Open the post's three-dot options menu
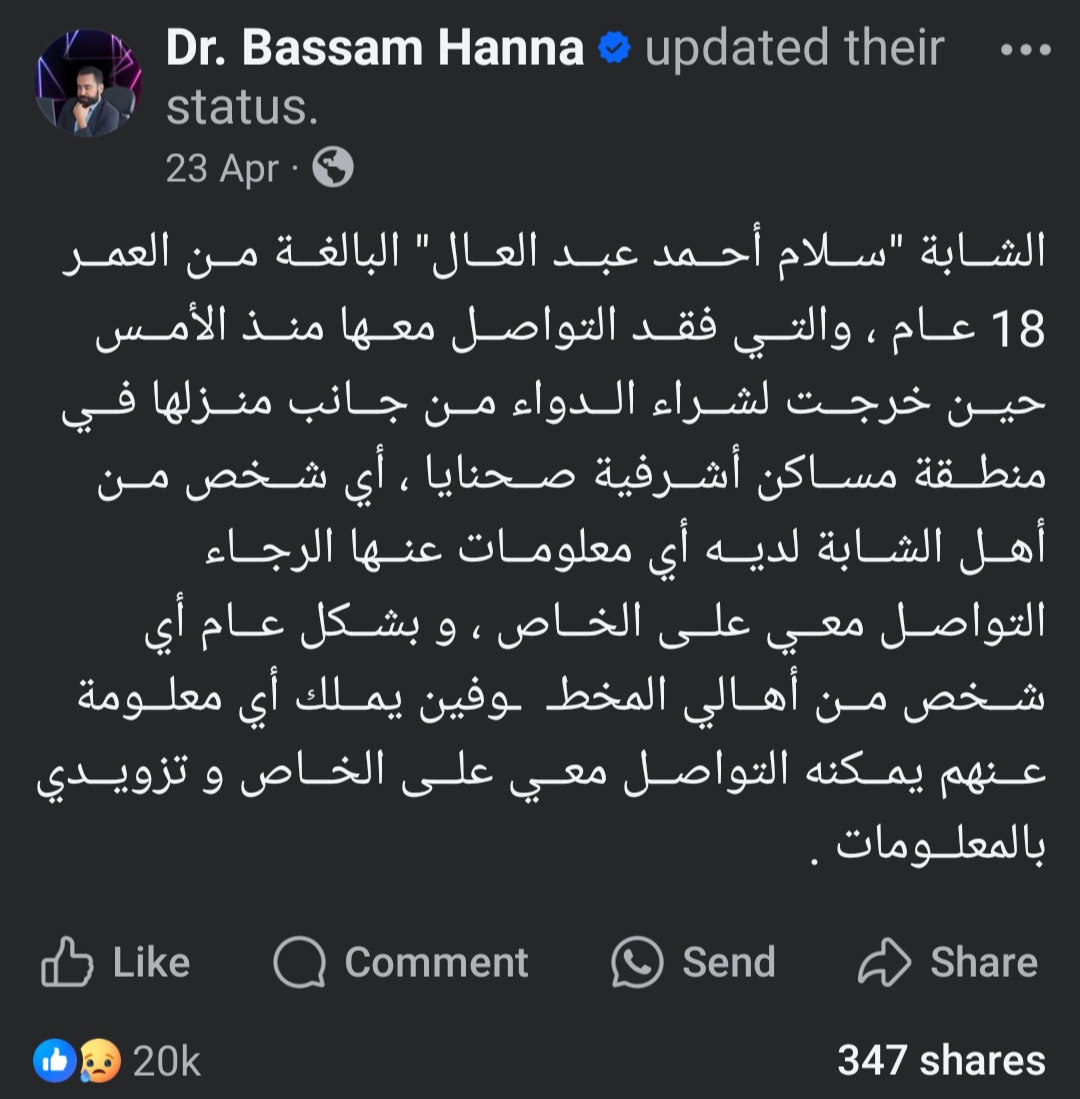 click(1025, 49)
